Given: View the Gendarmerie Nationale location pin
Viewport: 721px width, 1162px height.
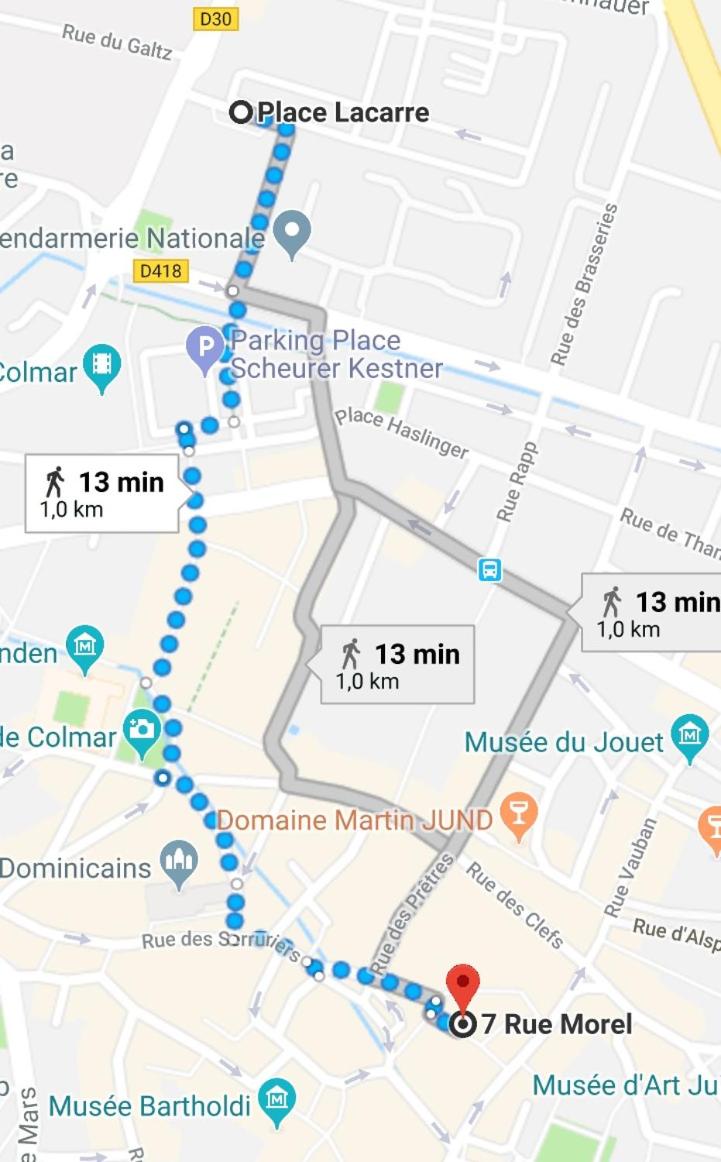Looking at the screenshot, I should point(292,234).
